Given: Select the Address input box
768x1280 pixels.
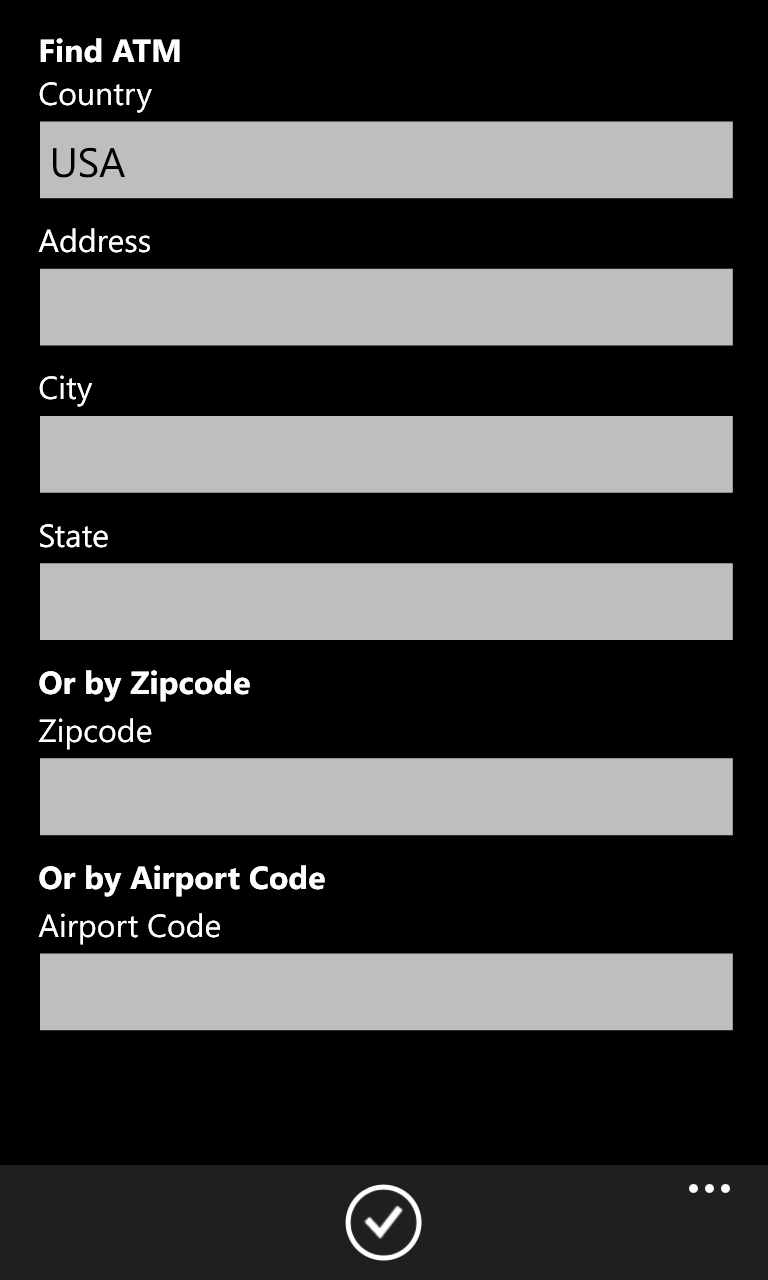Looking at the screenshot, I should pos(385,307).
